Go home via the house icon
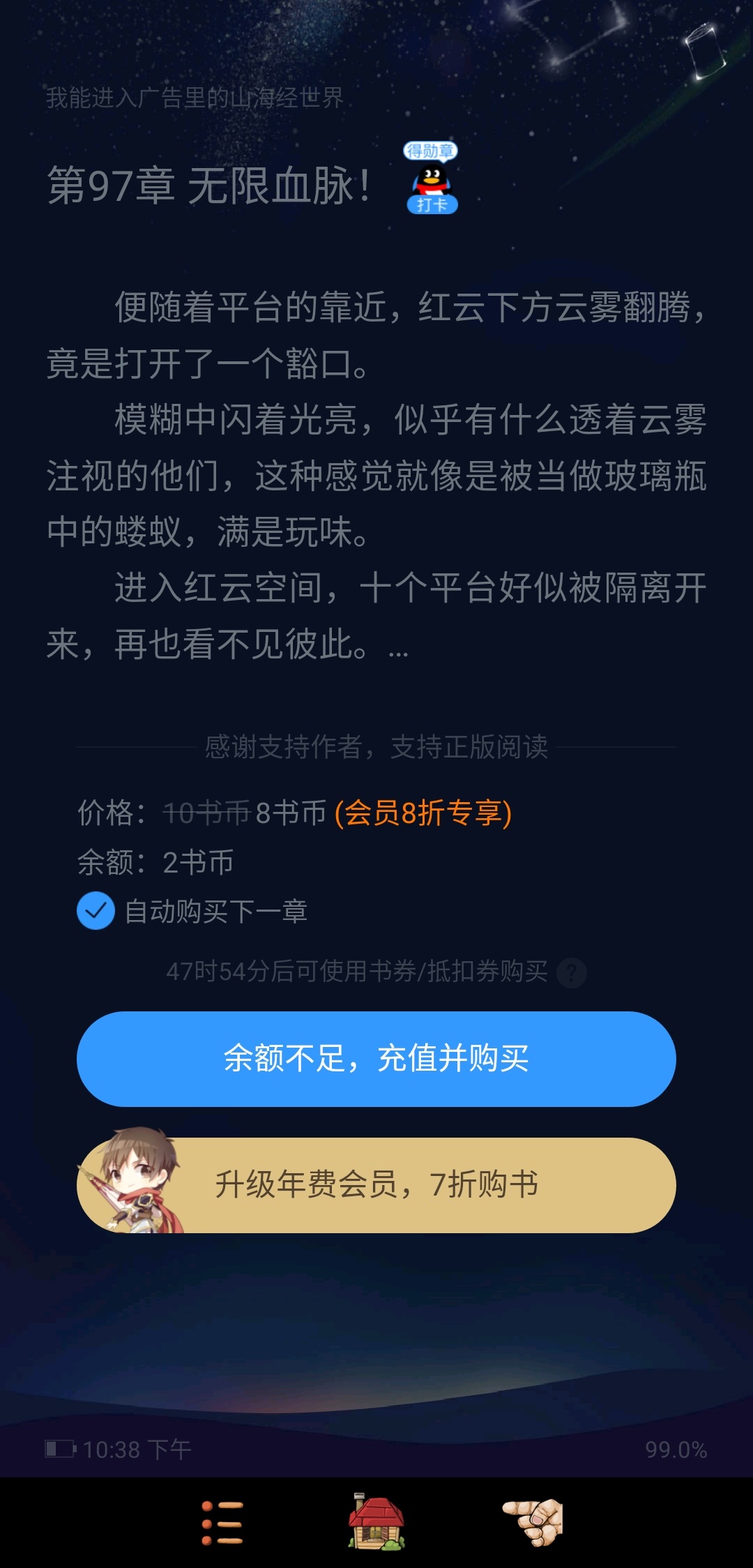This screenshot has height=1568, width=753. 376,1523
